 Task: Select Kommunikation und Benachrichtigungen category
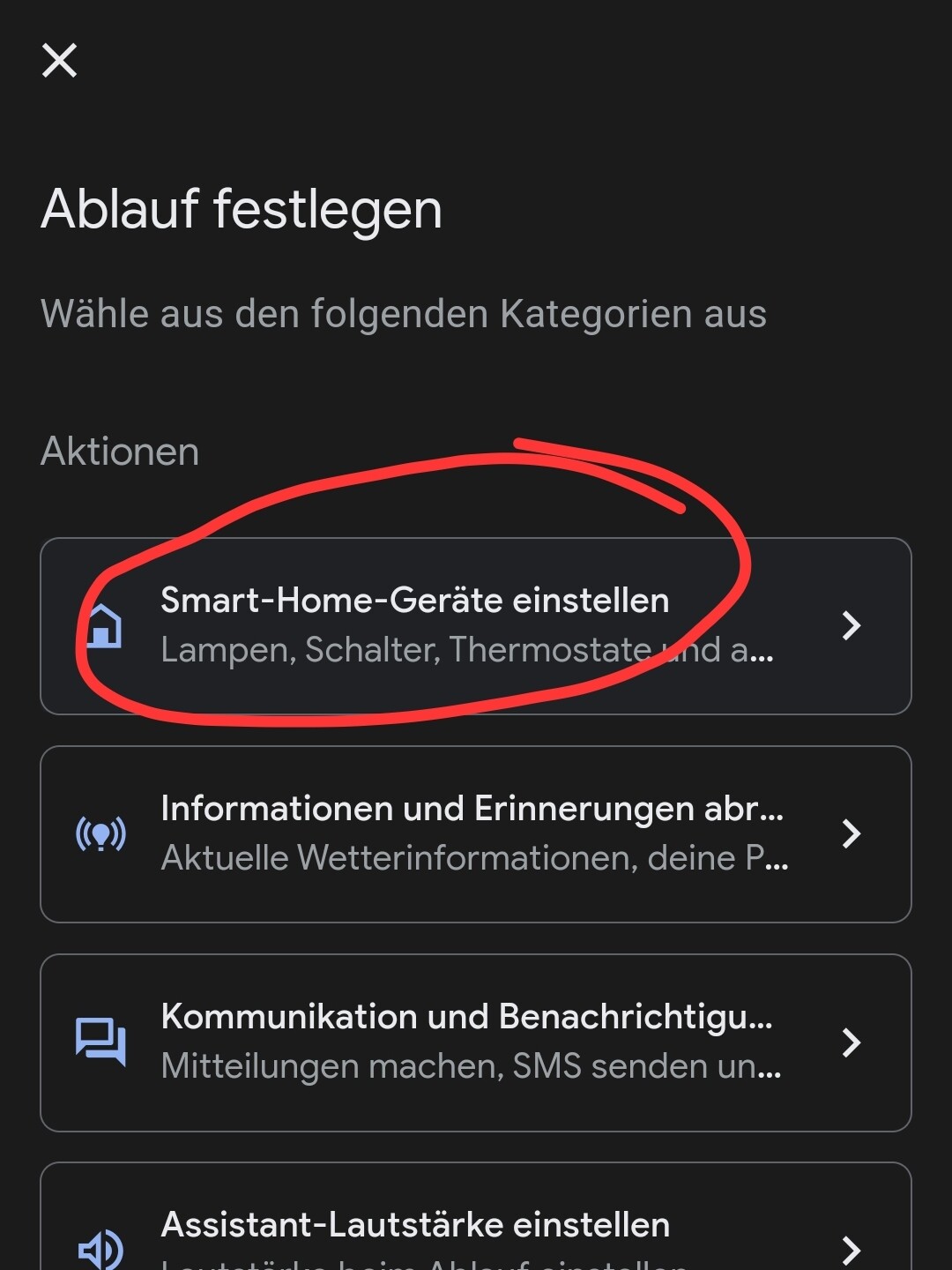(x=475, y=1042)
